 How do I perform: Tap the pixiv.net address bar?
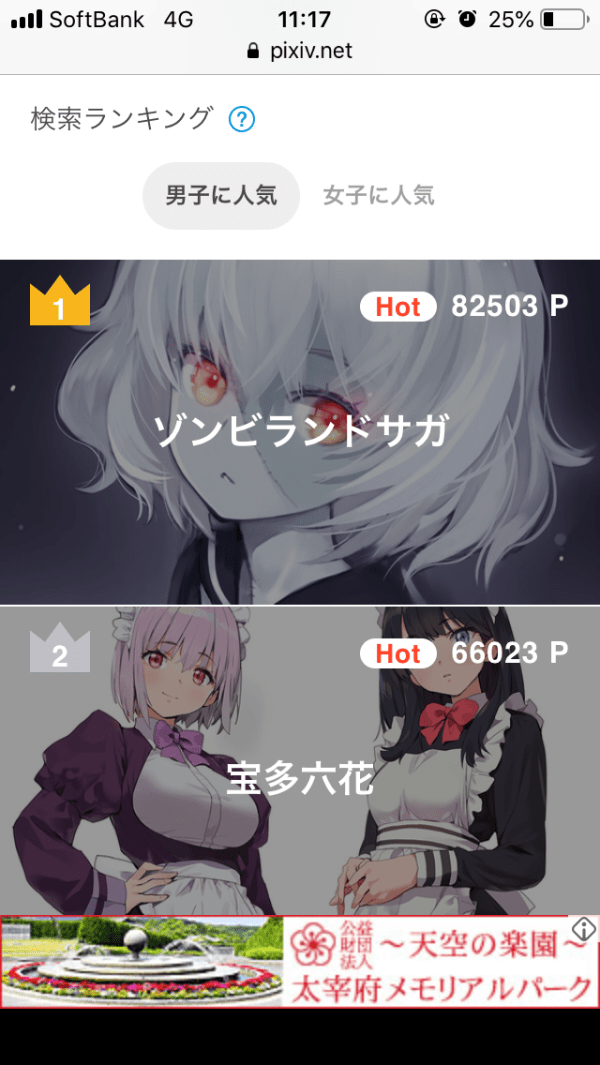click(300, 50)
